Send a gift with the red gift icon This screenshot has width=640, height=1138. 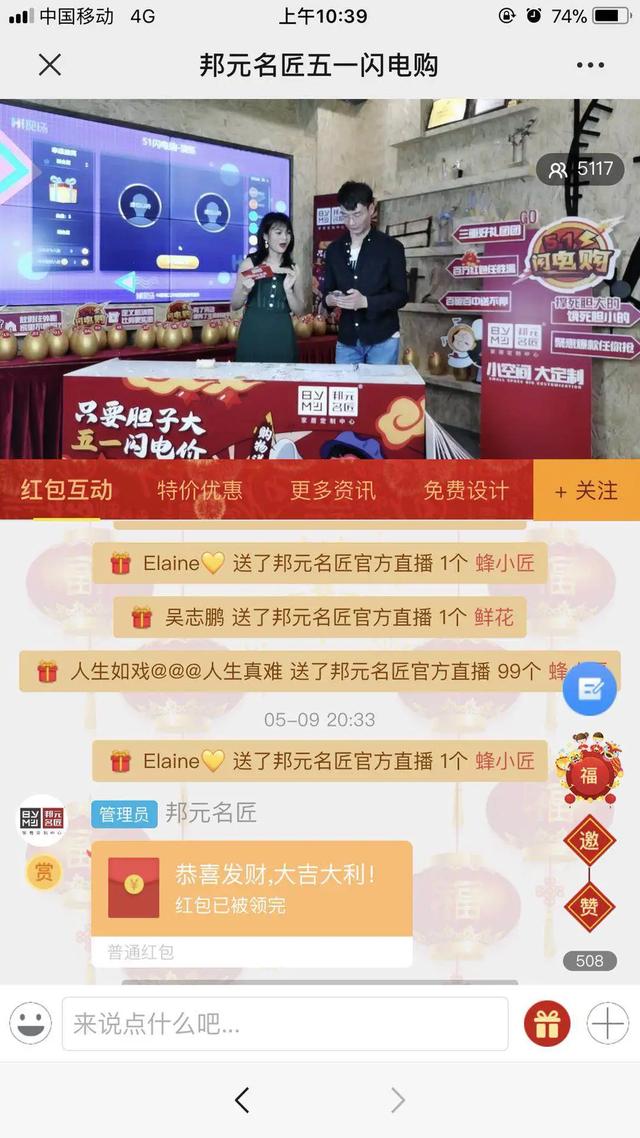coord(547,1024)
